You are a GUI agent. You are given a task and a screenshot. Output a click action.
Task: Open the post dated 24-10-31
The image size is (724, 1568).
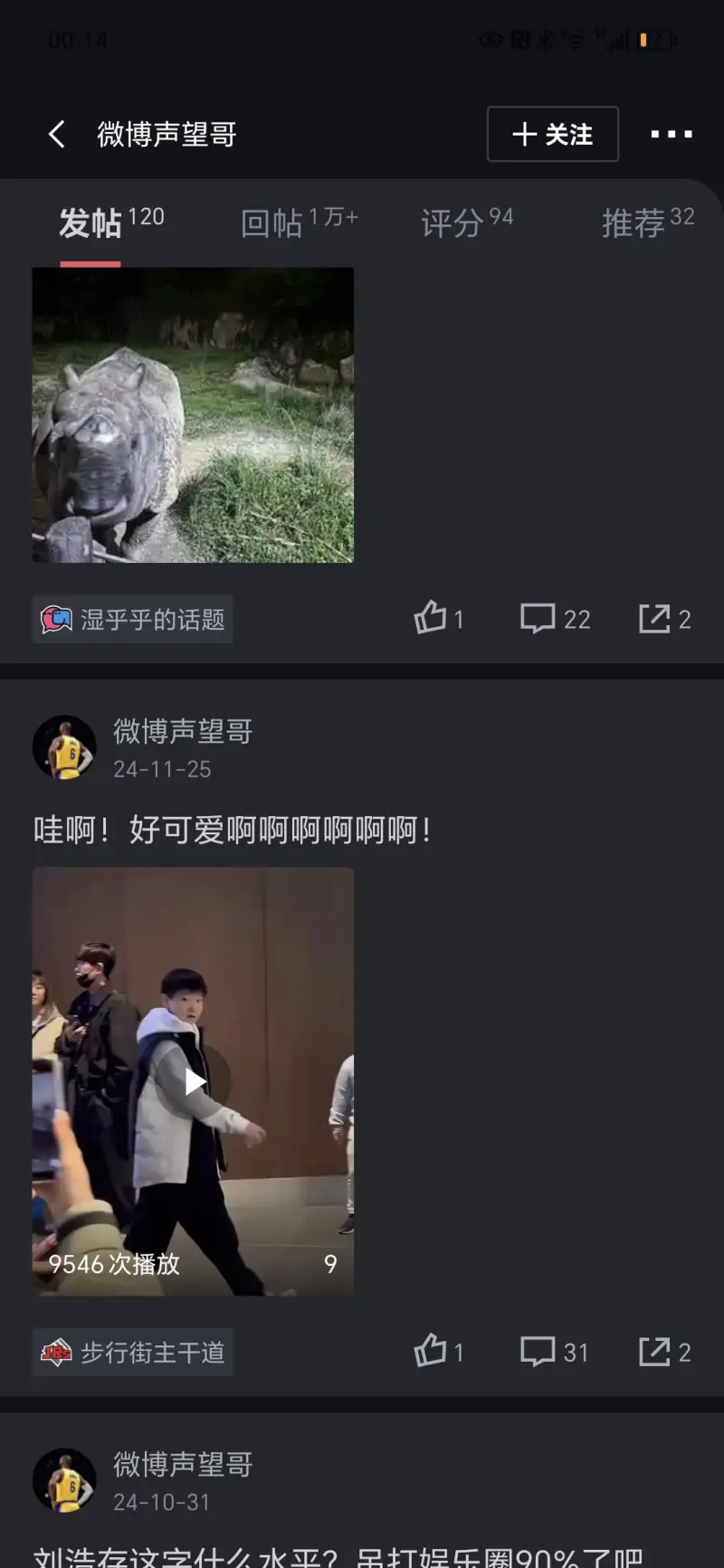pyautogui.click(x=337, y=1553)
